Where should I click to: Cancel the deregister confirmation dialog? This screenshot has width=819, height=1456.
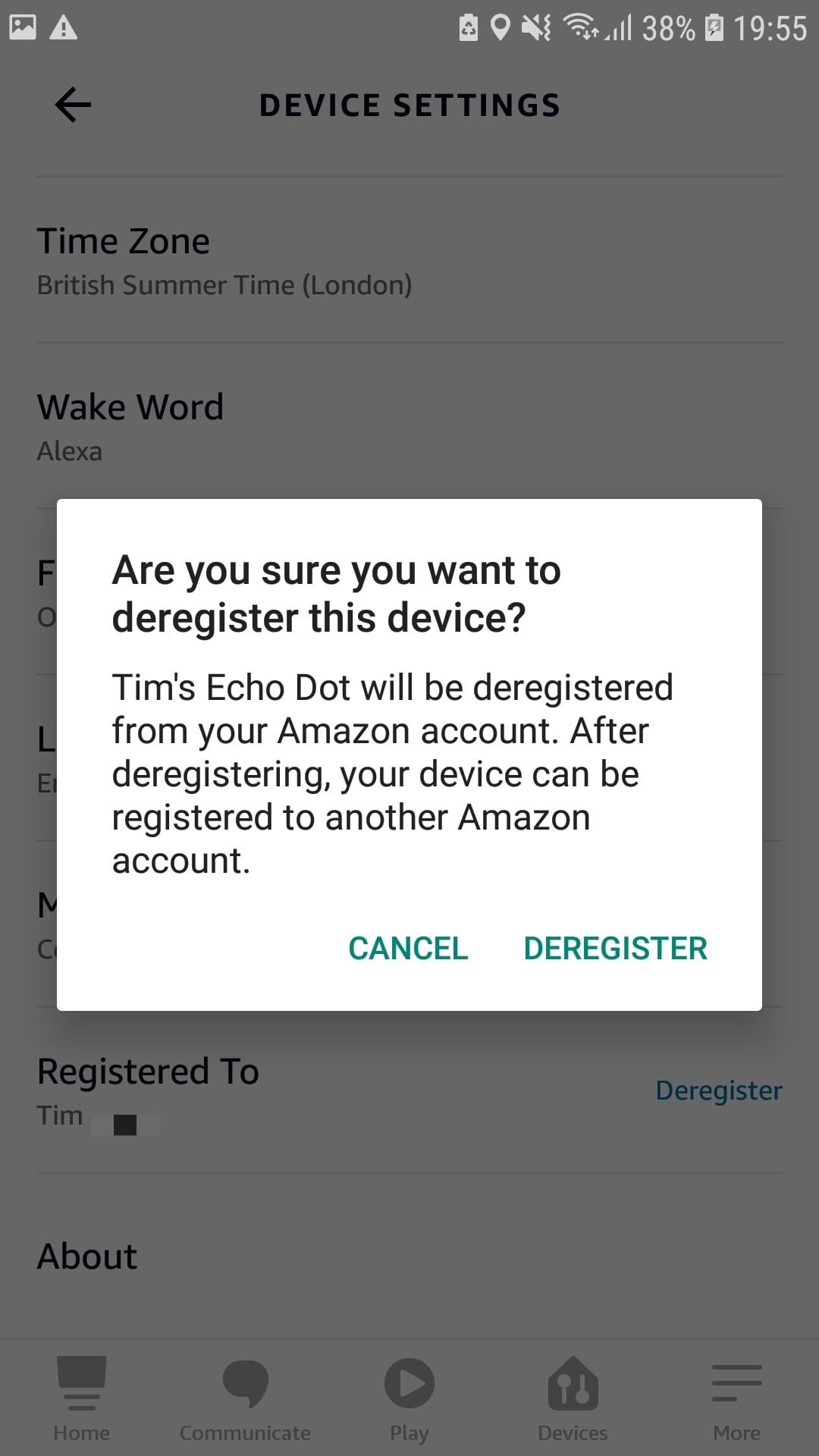[x=407, y=948]
